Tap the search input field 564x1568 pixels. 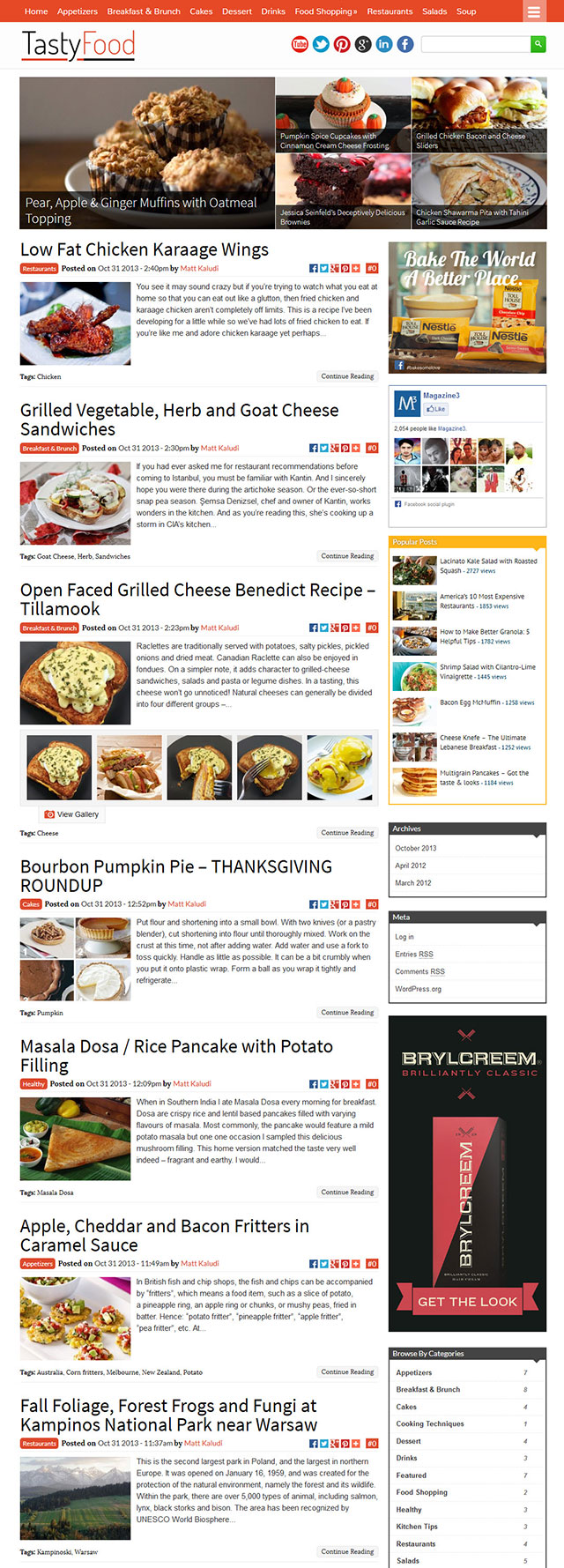pos(475,44)
